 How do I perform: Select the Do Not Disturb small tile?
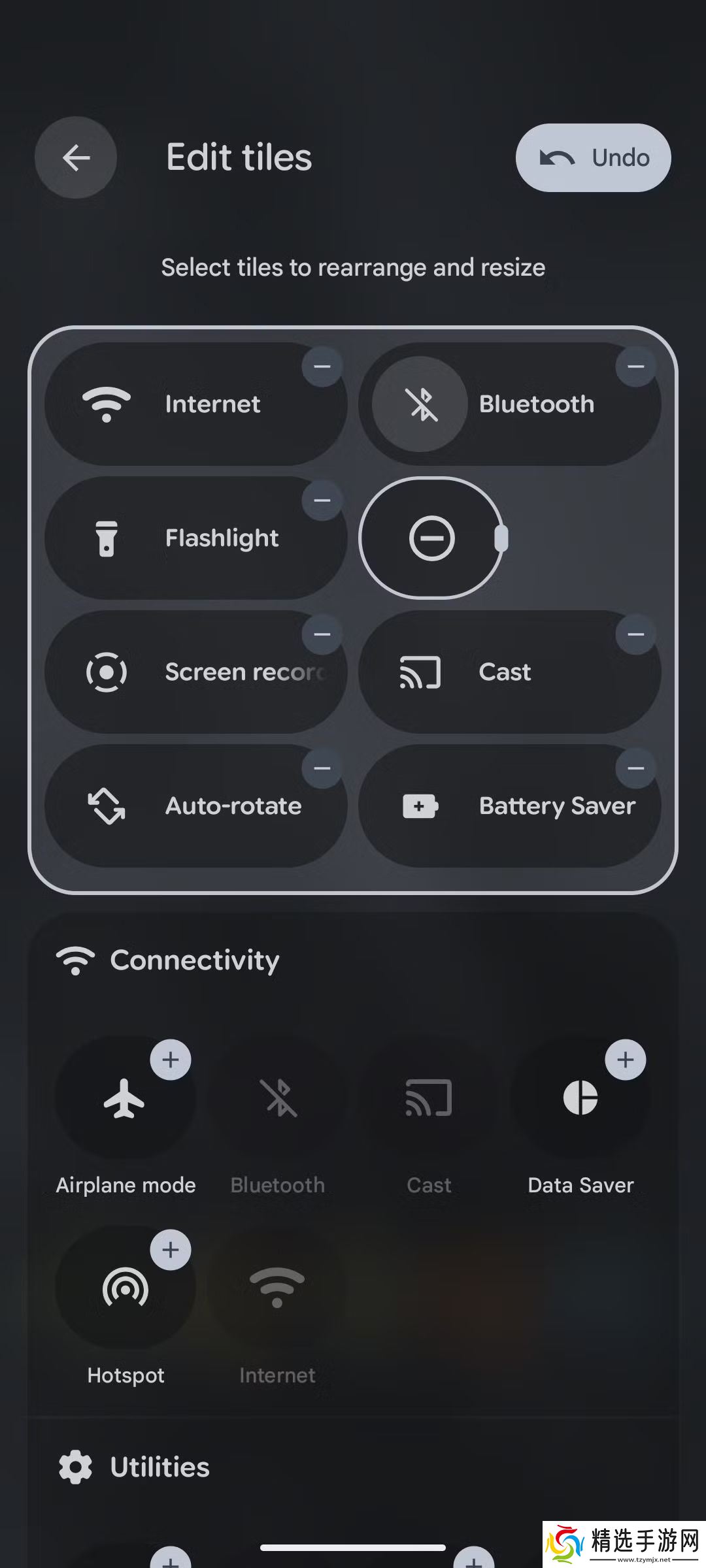click(431, 538)
